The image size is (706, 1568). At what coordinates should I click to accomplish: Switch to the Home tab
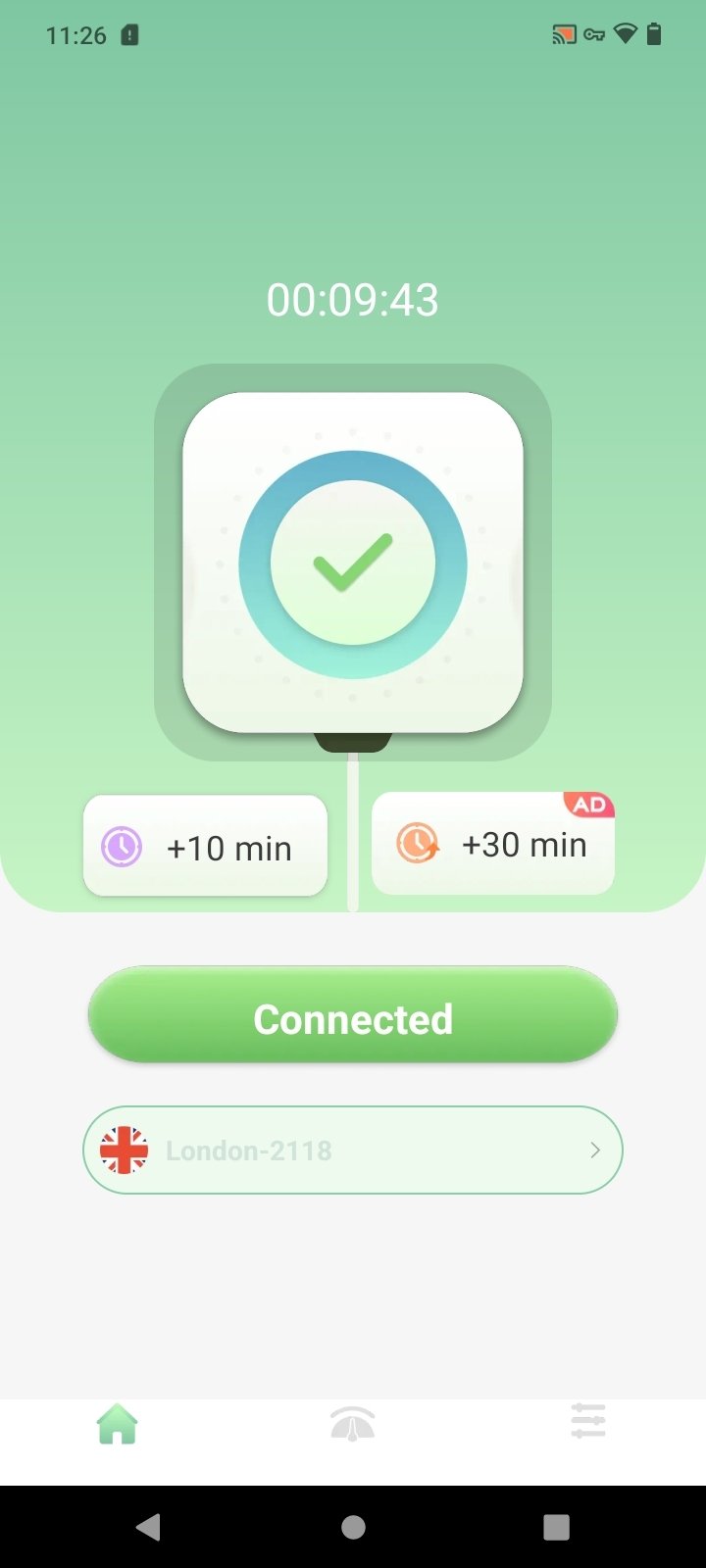coord(118,1423)
